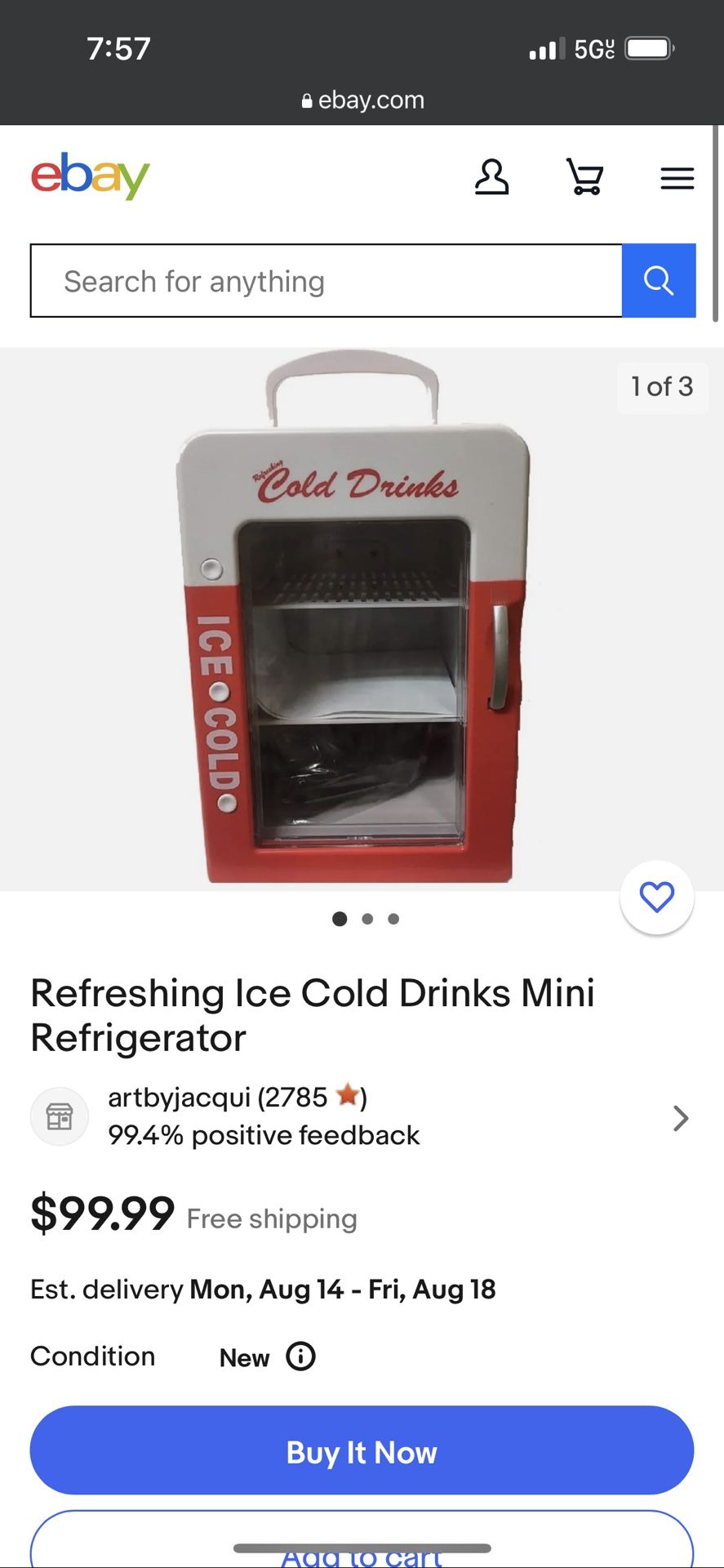Click the Search for anything field
724x1568 pixels.
pos(326,280)
